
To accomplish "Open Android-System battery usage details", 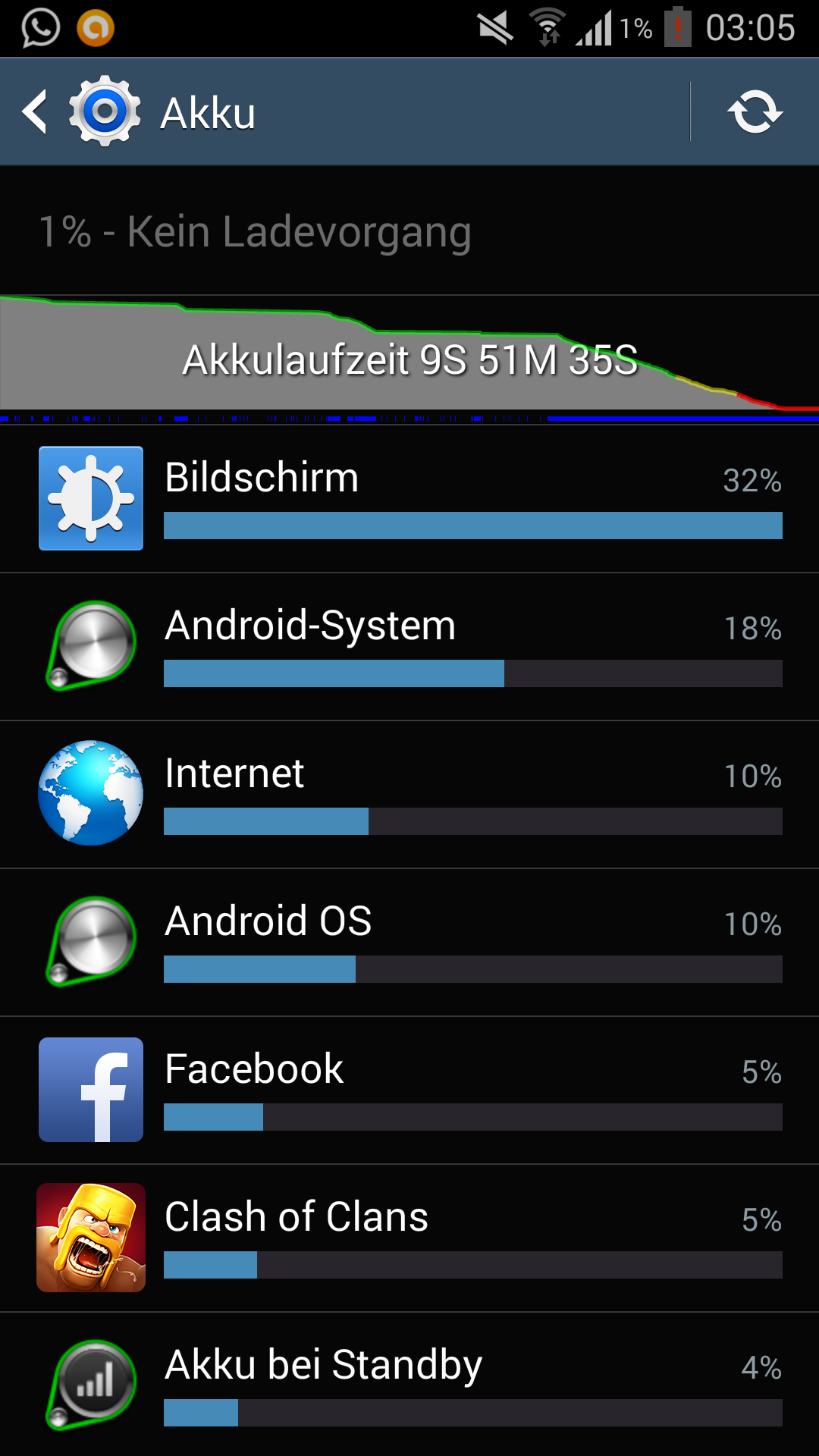I will pos(409,646).
